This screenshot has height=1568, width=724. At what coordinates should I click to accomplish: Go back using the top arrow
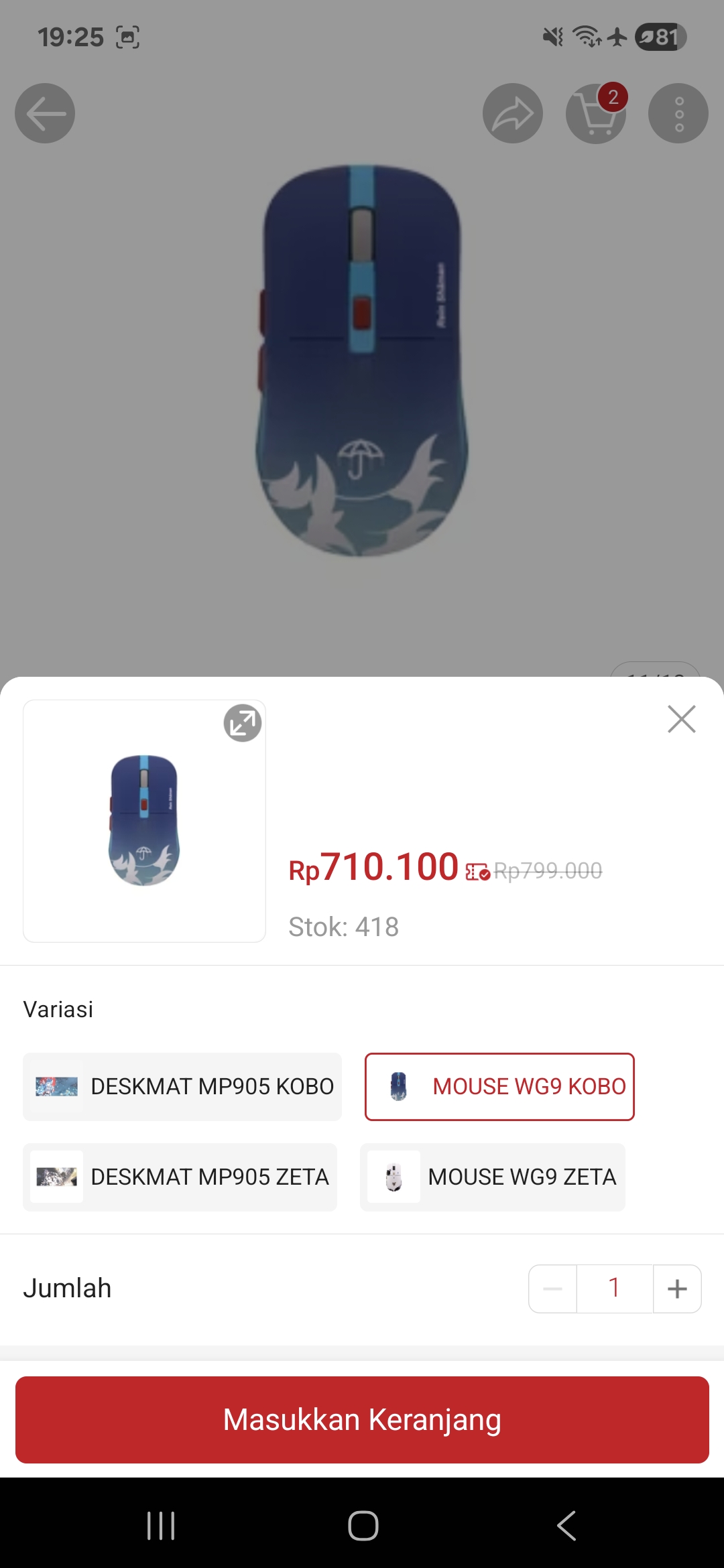pos(45,113)
